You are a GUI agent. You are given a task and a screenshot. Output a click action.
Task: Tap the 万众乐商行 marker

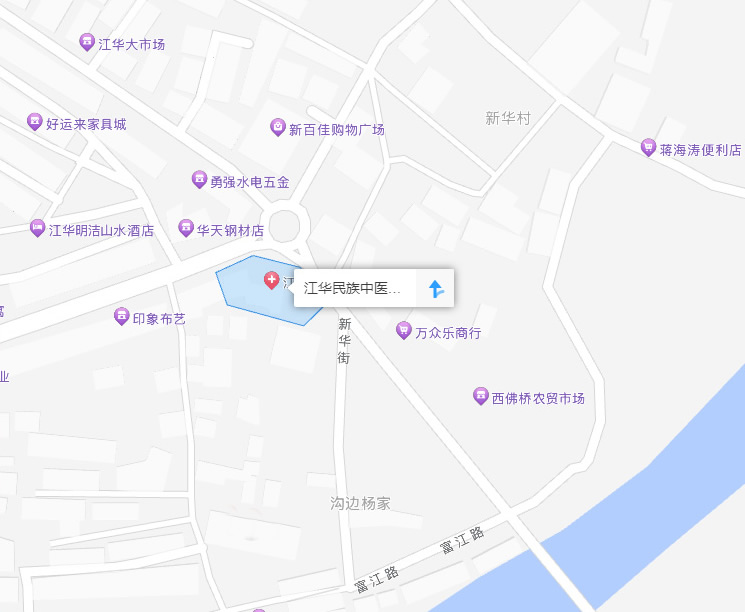pyautogui.click(x=404, y=330)
